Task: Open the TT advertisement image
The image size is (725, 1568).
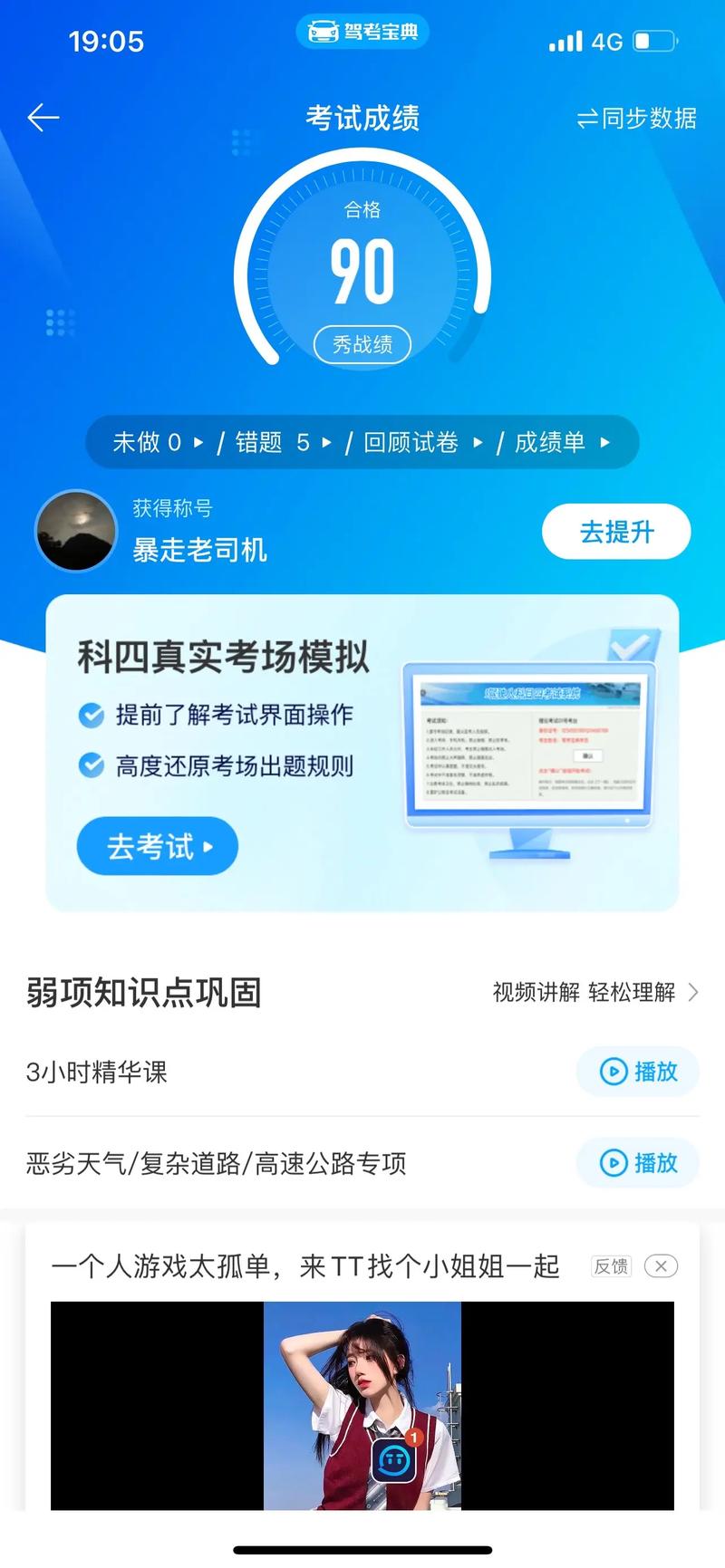Action: click(362, 1406)
